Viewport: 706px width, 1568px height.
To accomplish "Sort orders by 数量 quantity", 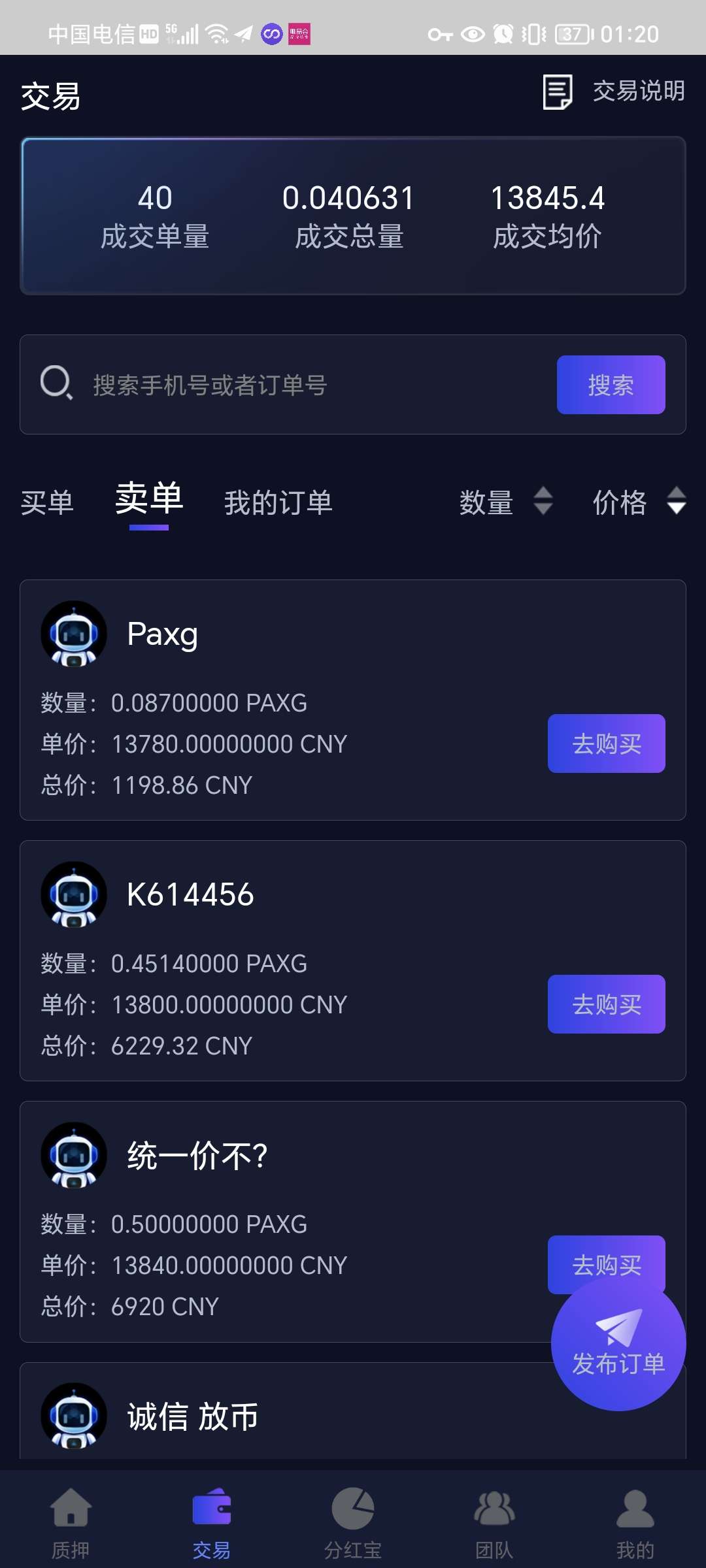I will (506, 502).
